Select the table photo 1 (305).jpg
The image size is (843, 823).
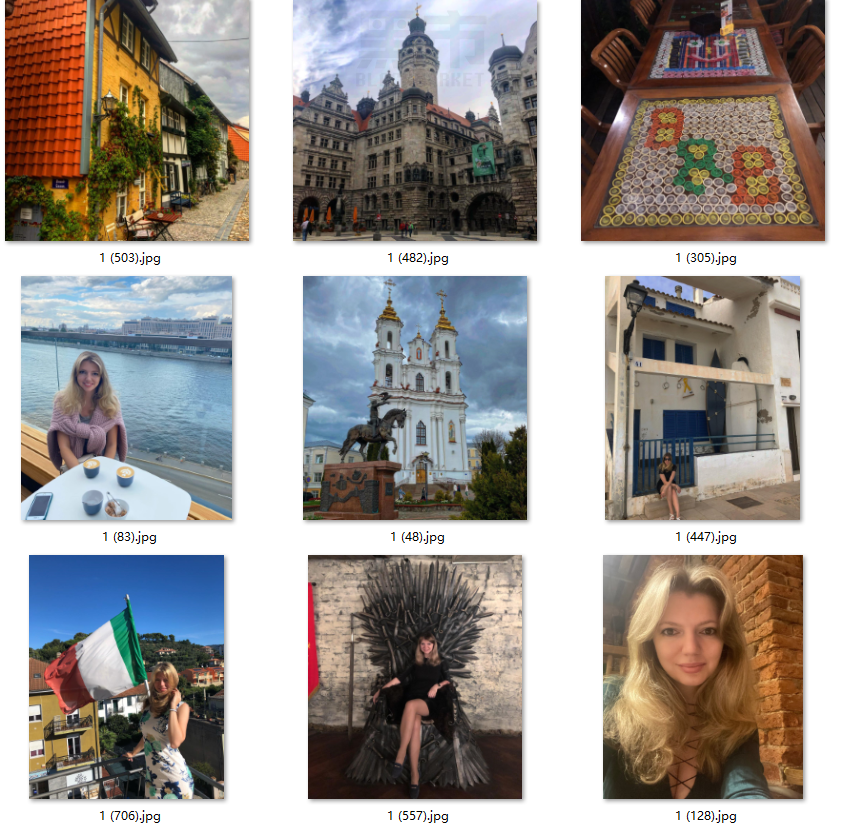pyautogui.click(x=703, y=120)
